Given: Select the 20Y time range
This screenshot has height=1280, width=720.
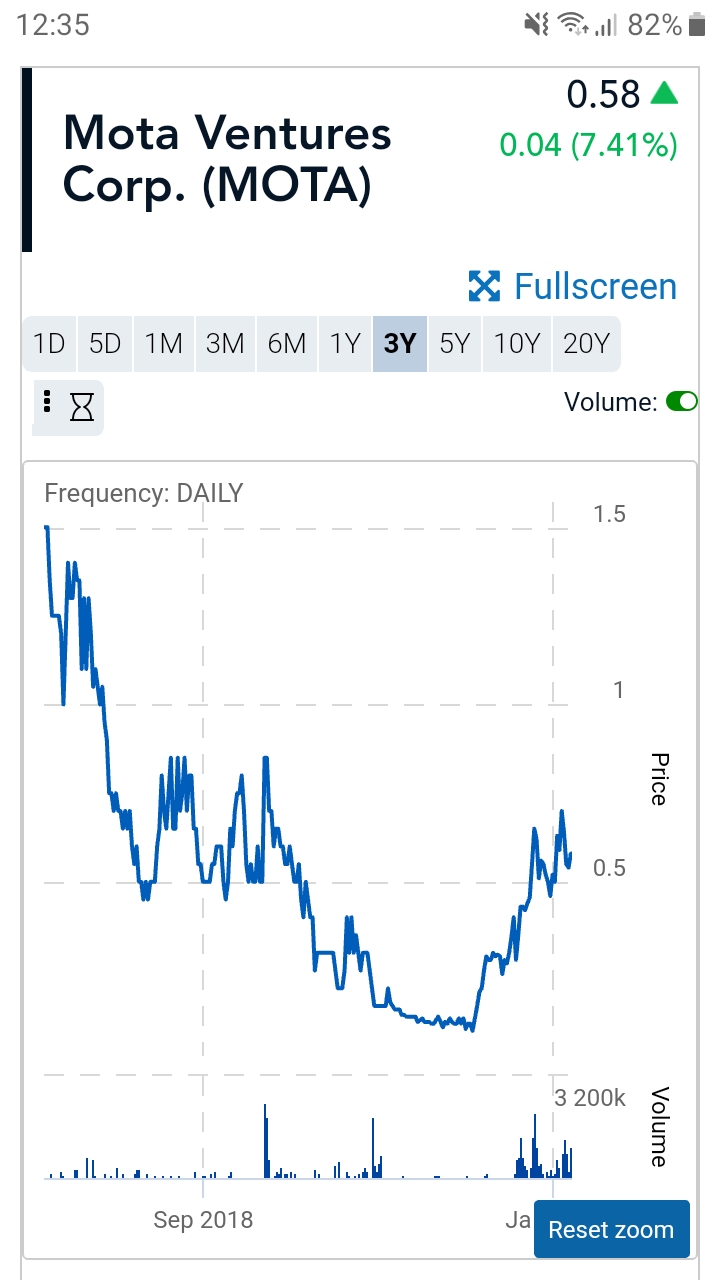Looking at the screenshot, I should [x=586, y=344].
